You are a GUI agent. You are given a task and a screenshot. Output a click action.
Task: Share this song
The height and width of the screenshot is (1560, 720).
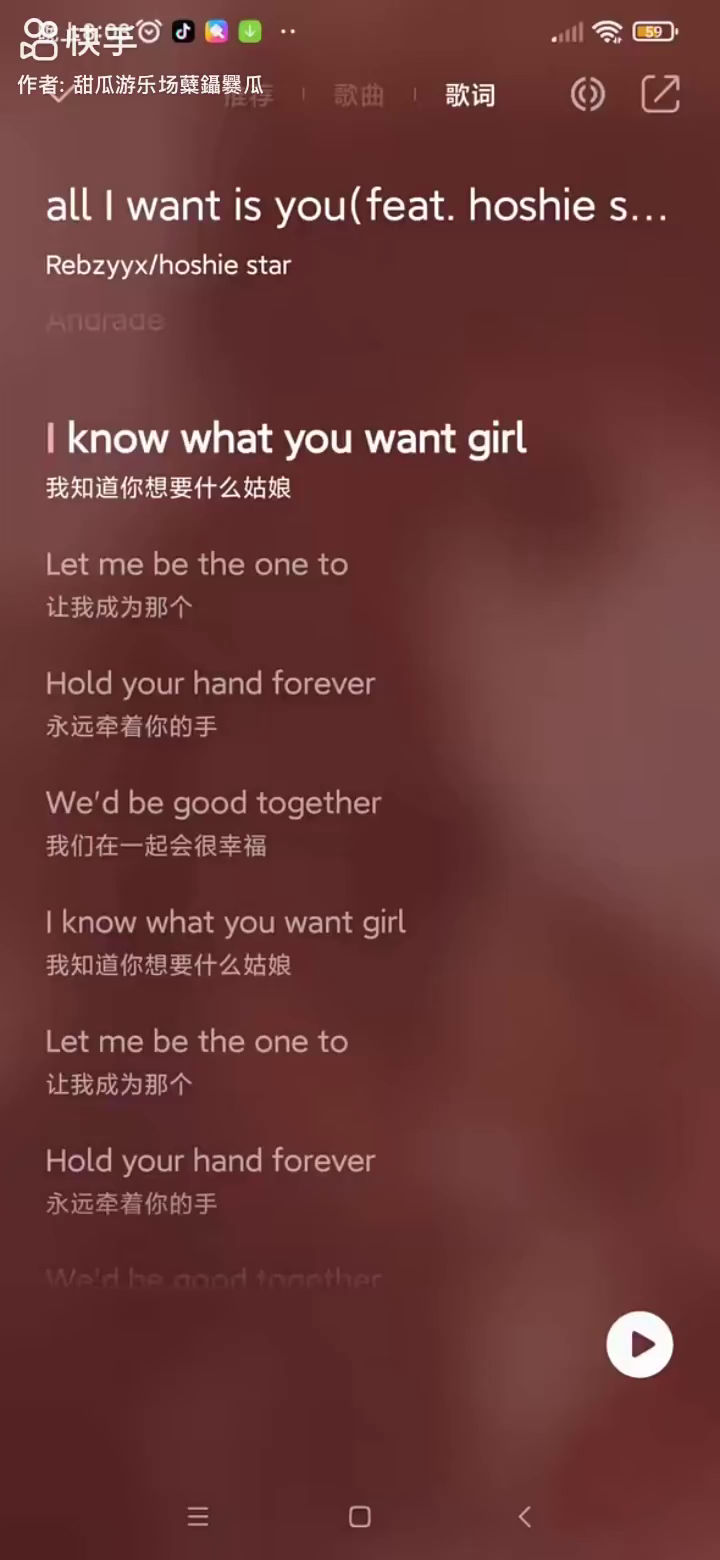pos(660,95)
